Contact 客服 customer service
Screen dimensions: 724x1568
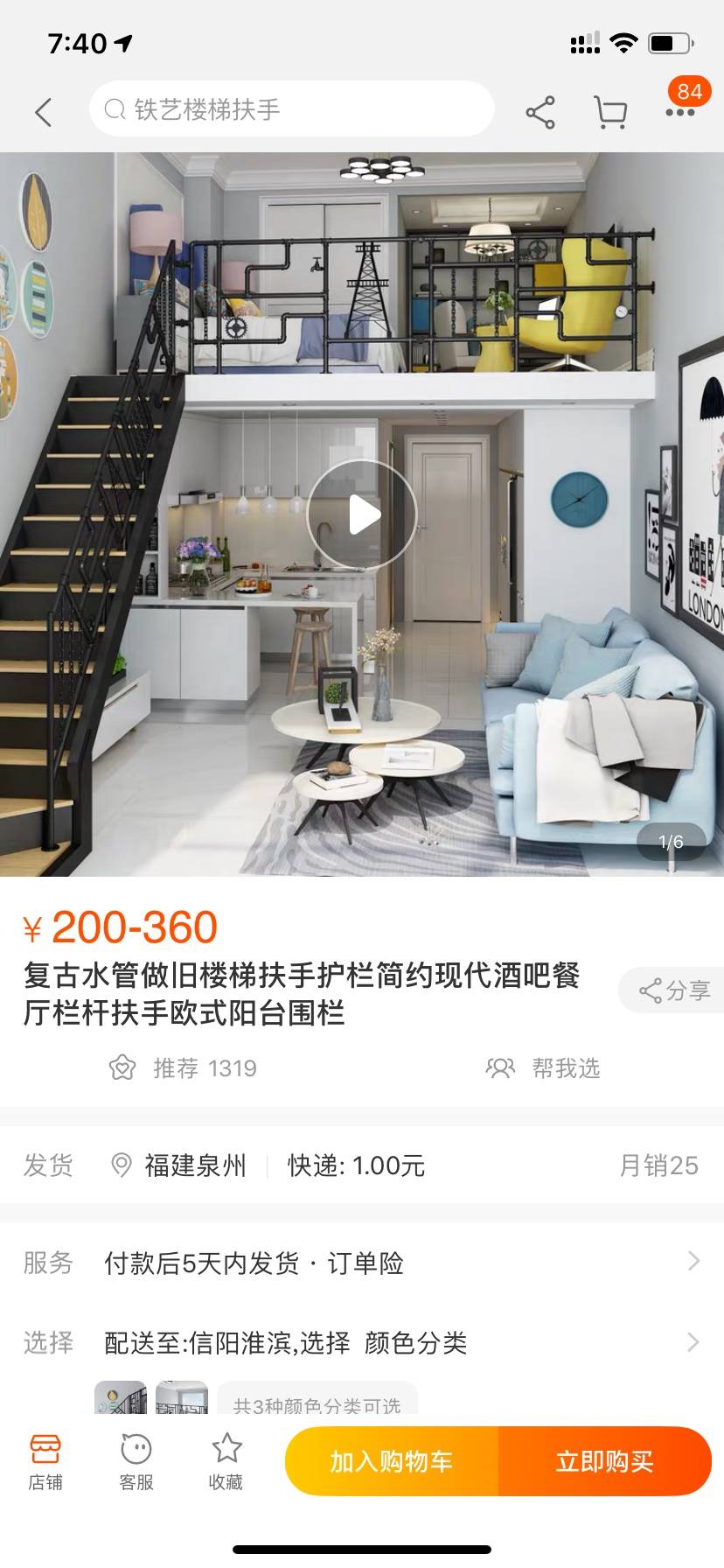click(136, 1460)
